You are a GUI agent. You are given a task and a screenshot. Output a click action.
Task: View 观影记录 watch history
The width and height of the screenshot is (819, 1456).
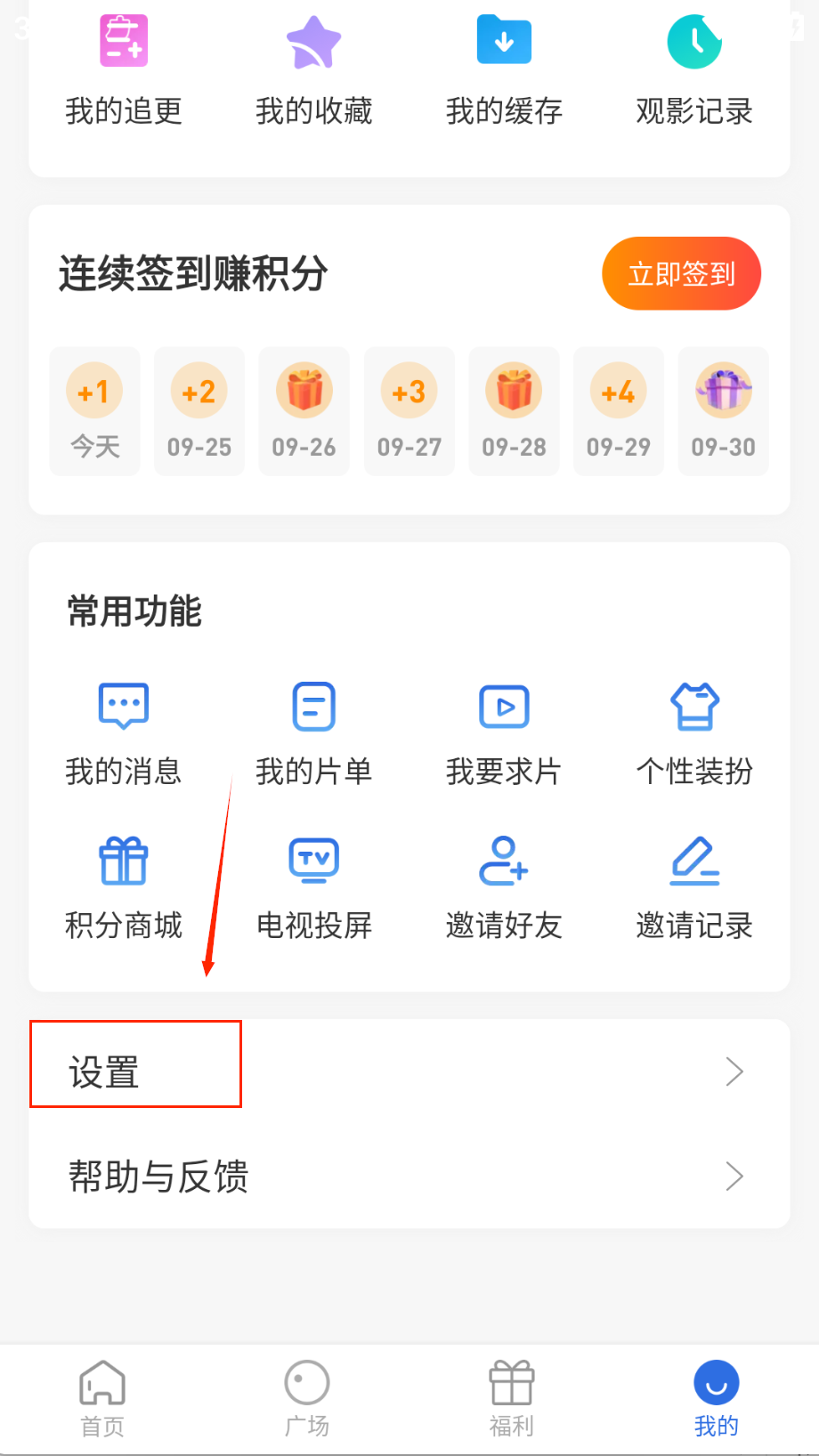click(694, 71)
